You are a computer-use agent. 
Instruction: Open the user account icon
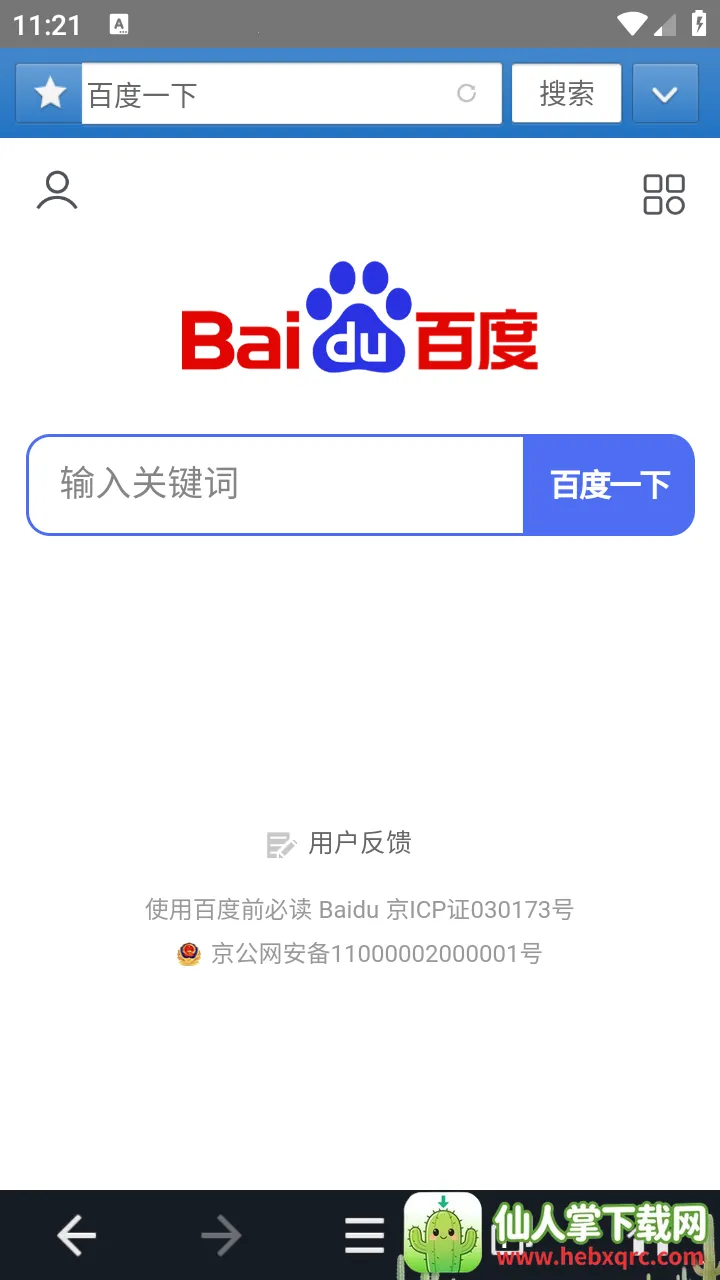57,191
